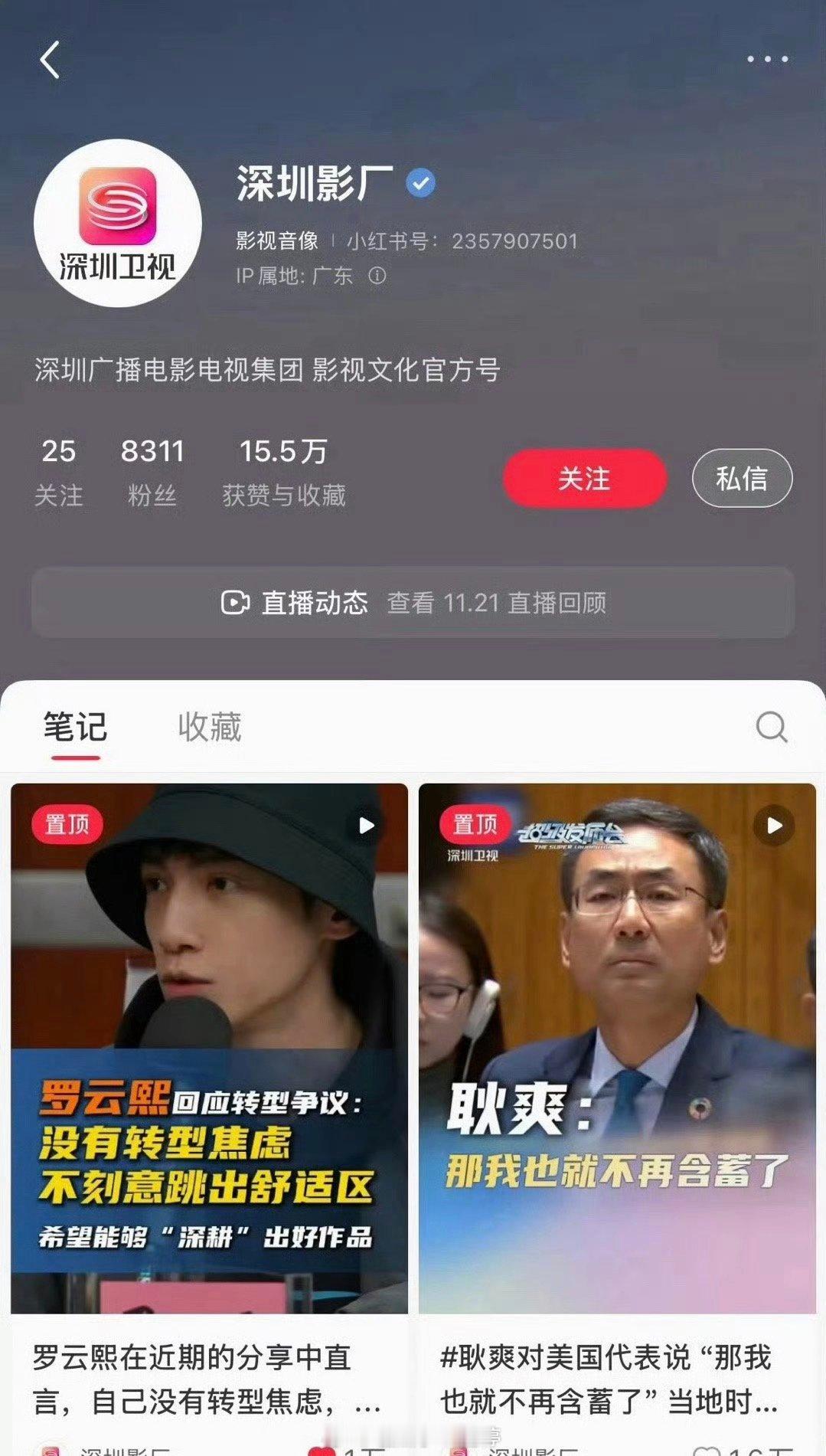View the 获赞与收藏 count
The width and height of the screenshot is (826, 1456).
point(283,466)
